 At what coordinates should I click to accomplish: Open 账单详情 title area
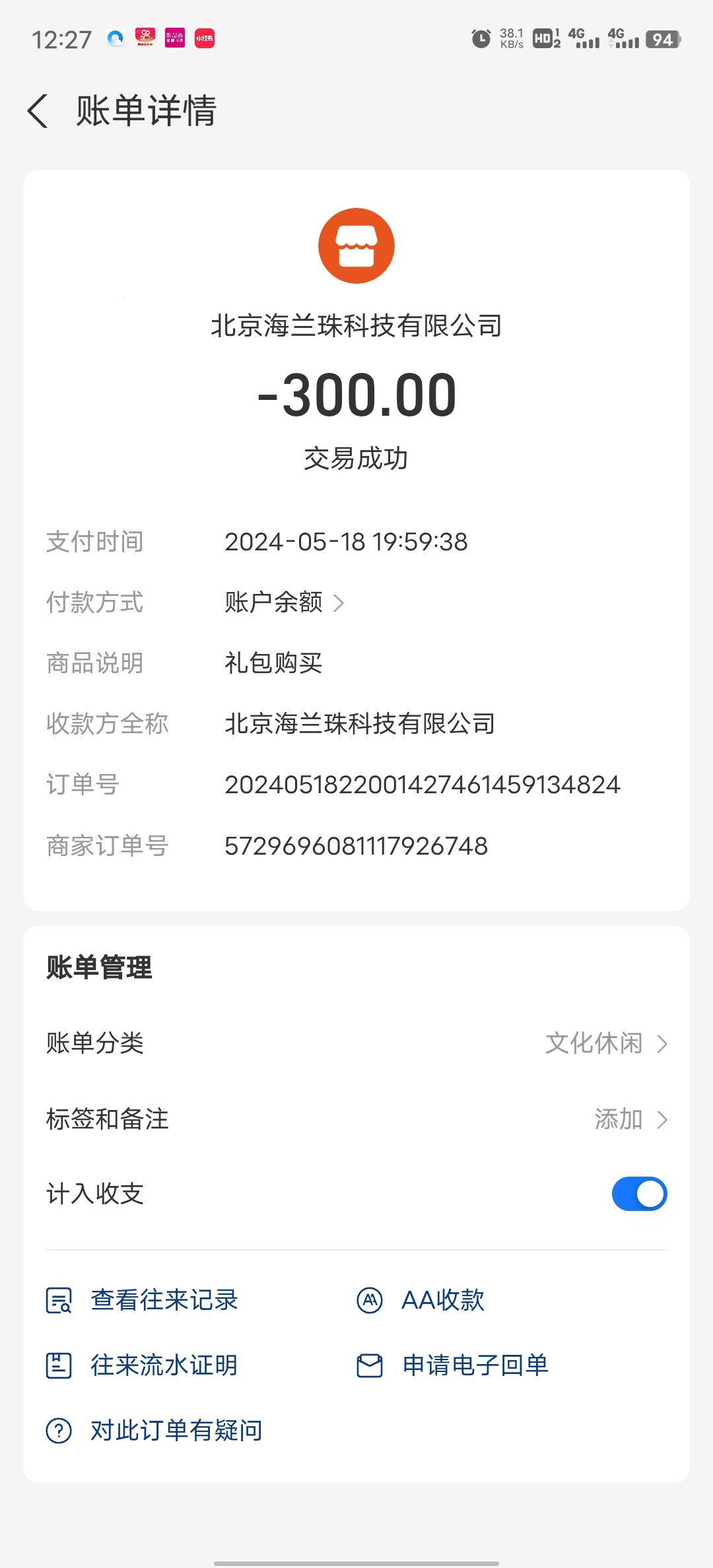coord(145,111)
